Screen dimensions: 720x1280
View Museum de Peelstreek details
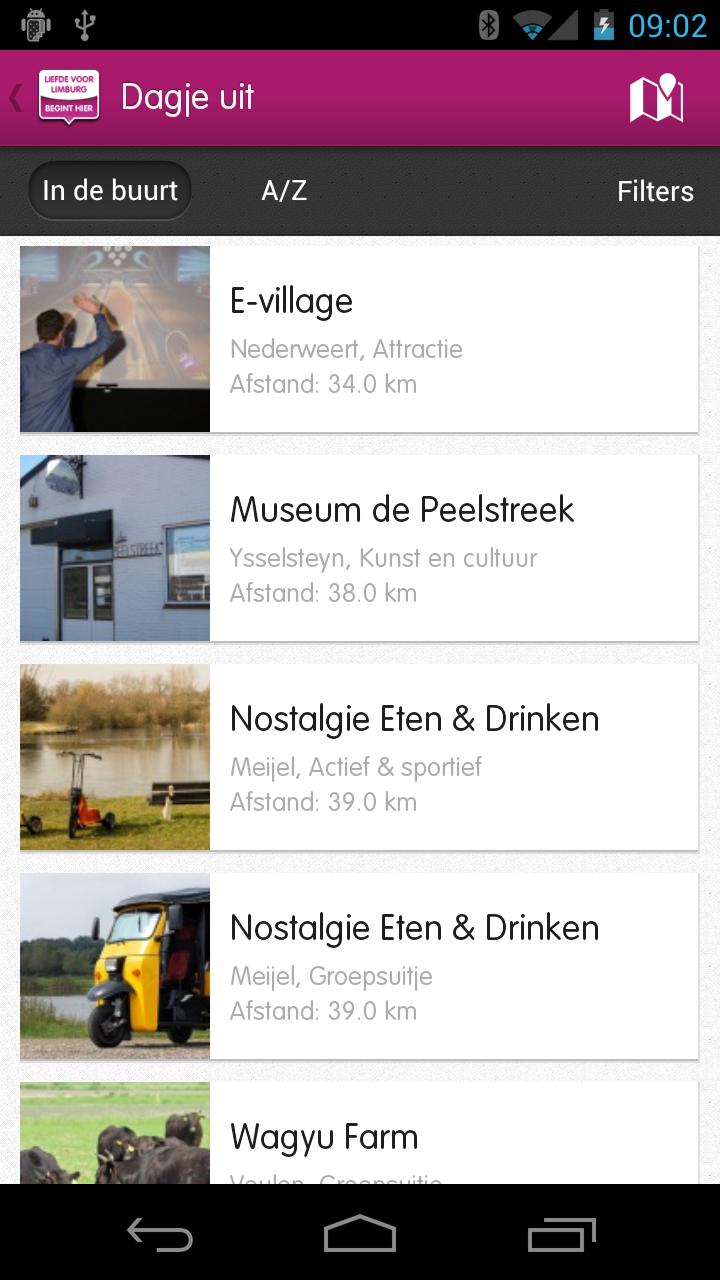click(x=359, y=548)
